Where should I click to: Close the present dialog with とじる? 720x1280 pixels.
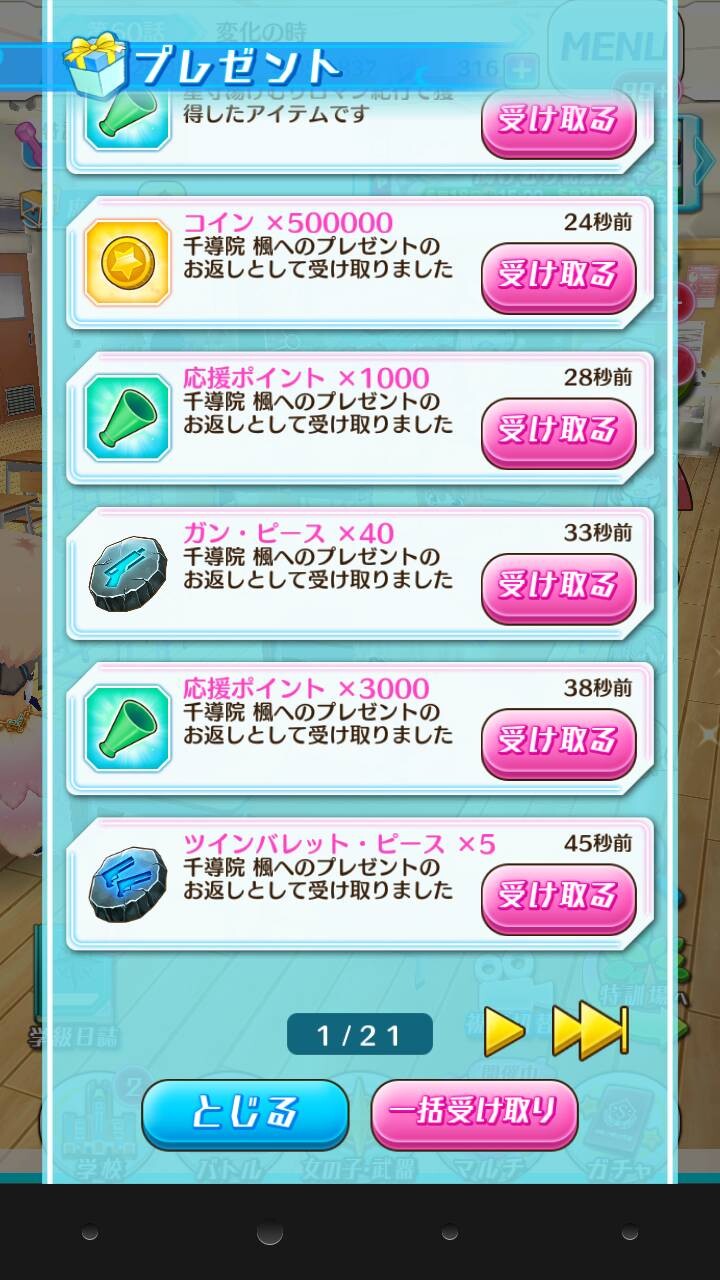[x=245, y=1114]
